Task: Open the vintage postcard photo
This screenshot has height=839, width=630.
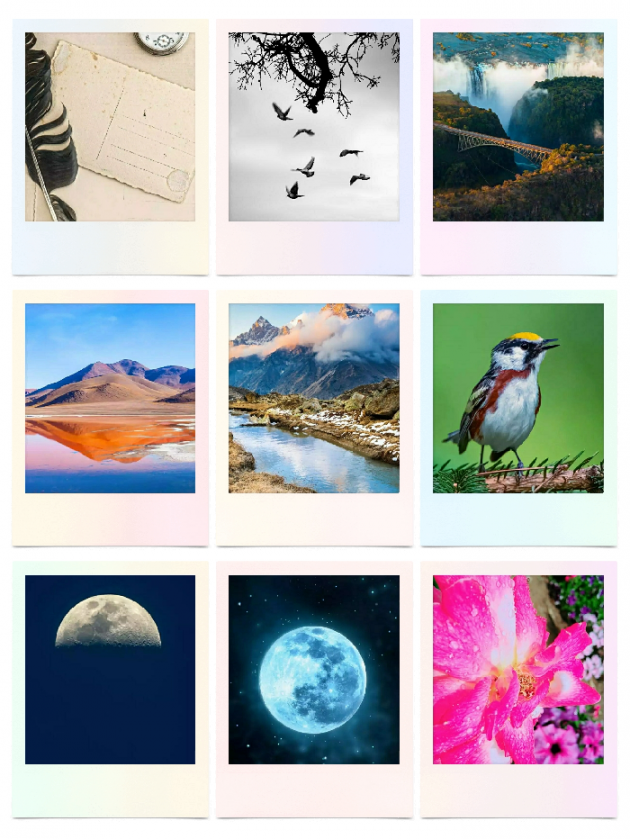Action: tap(110, 126)
